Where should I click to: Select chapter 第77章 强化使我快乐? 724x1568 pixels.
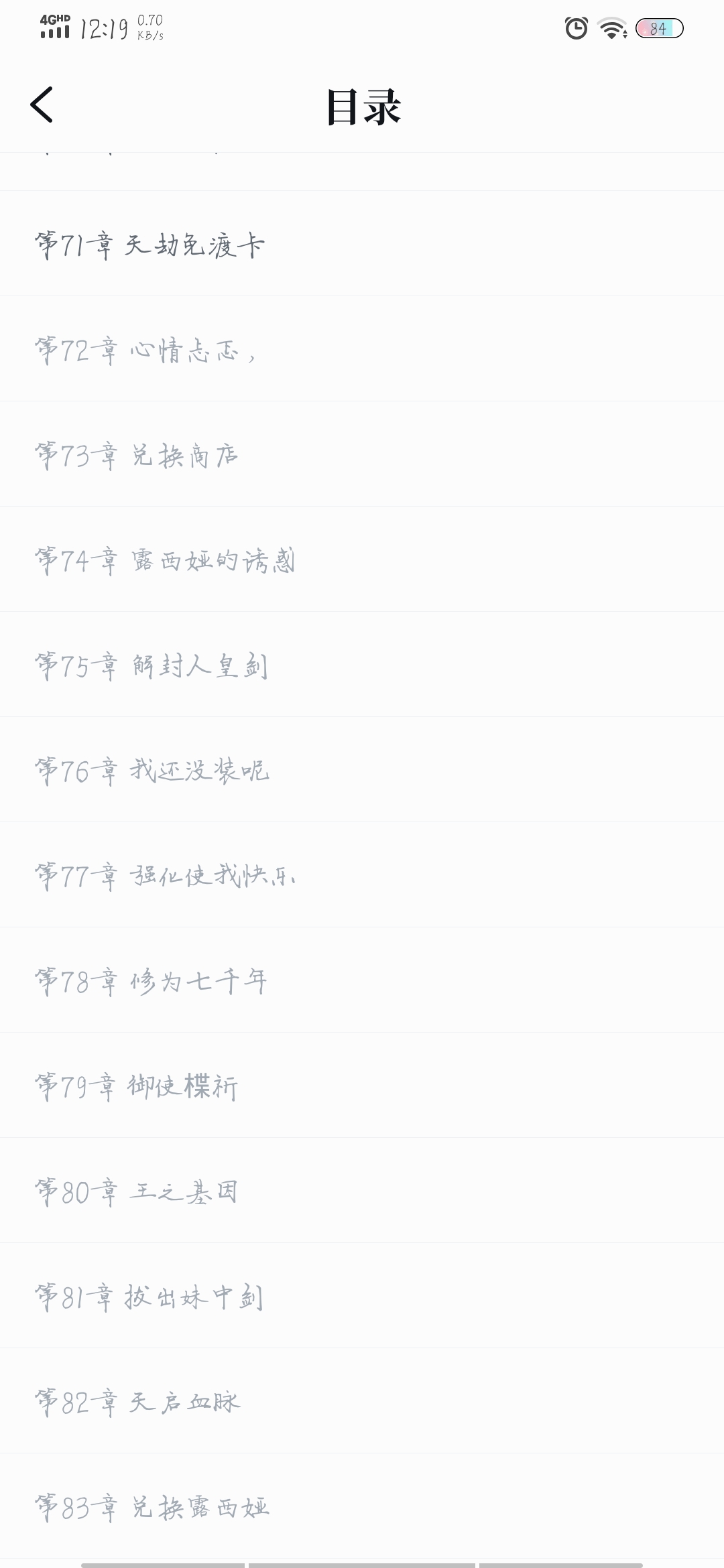pyautogui.click(x=362, y=874)
